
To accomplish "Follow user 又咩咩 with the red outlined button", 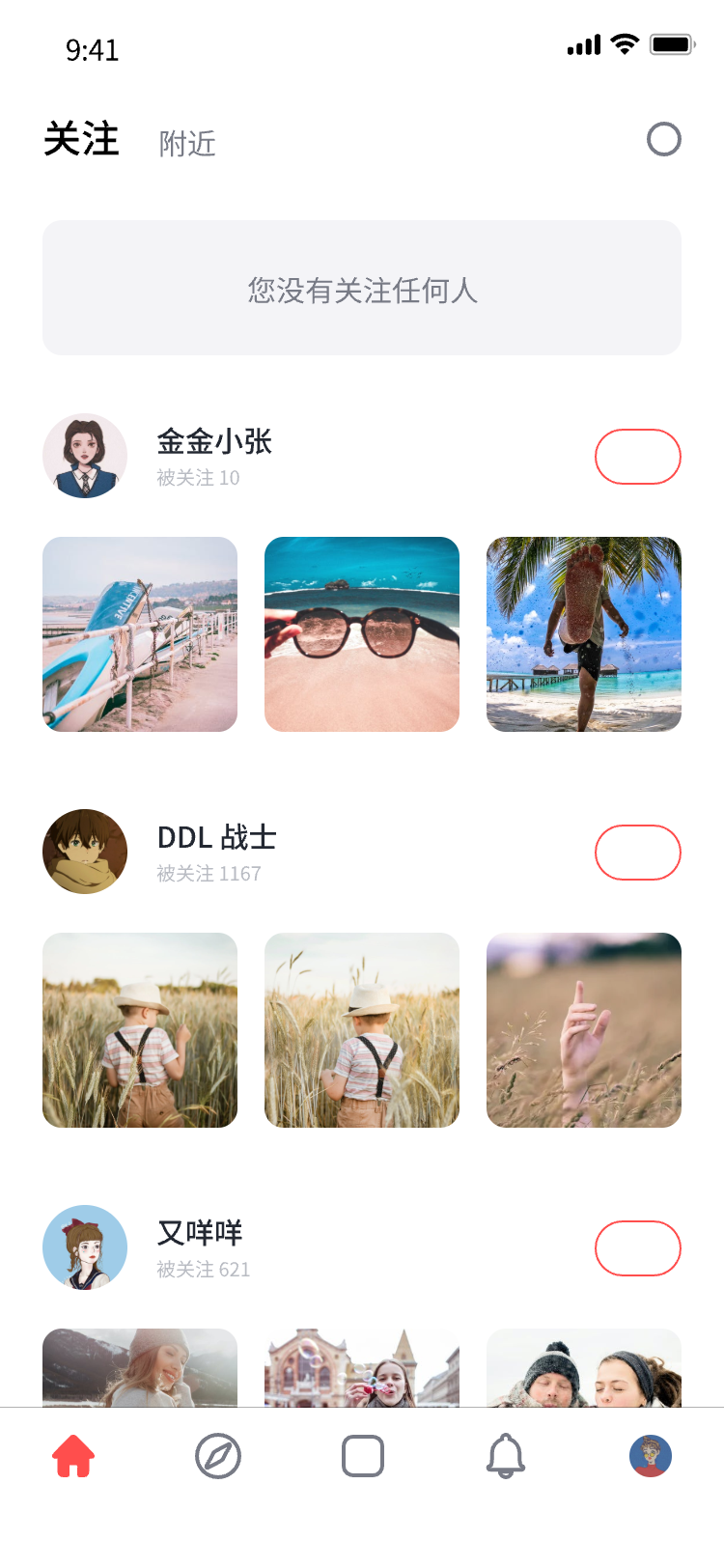I will pos(637,1248).
